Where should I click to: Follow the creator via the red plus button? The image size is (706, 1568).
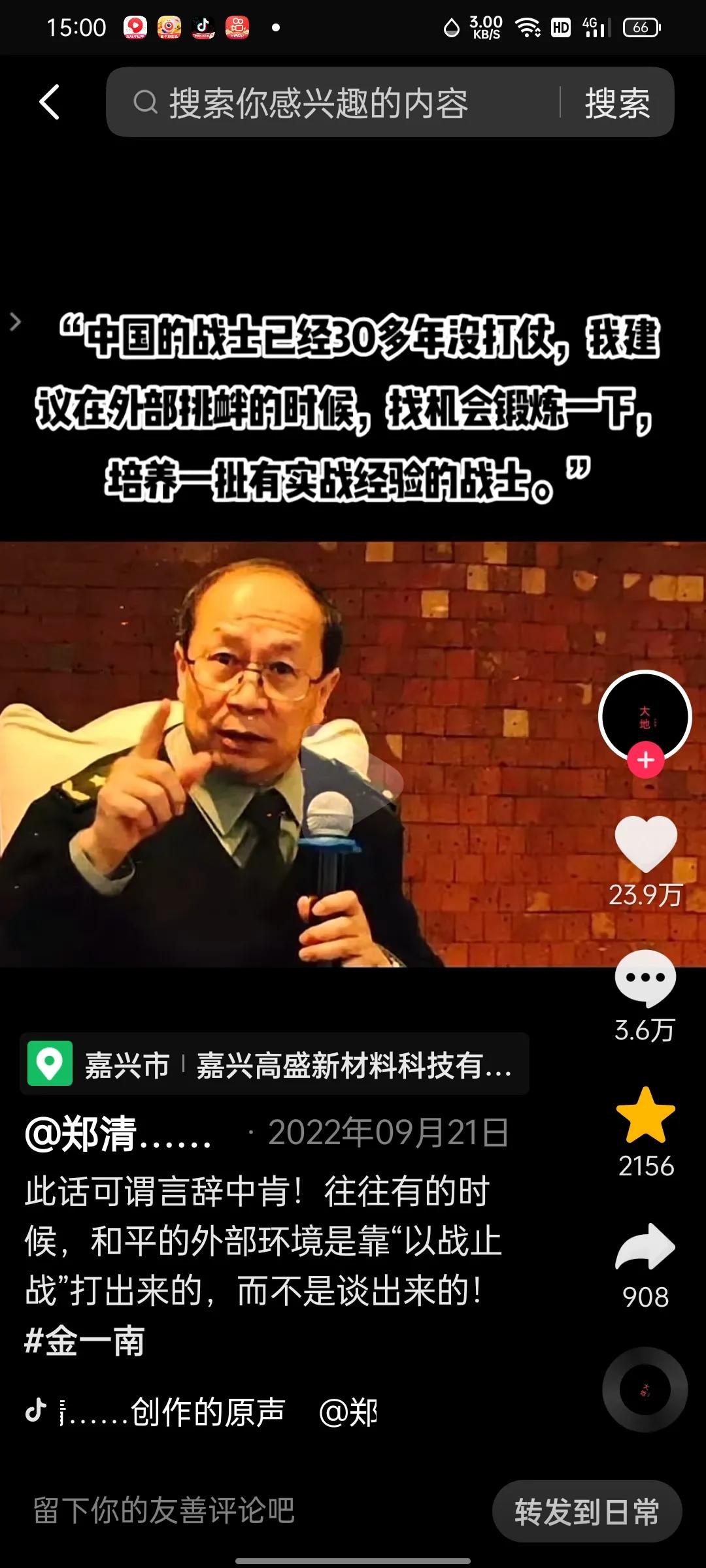pos(645,760)
